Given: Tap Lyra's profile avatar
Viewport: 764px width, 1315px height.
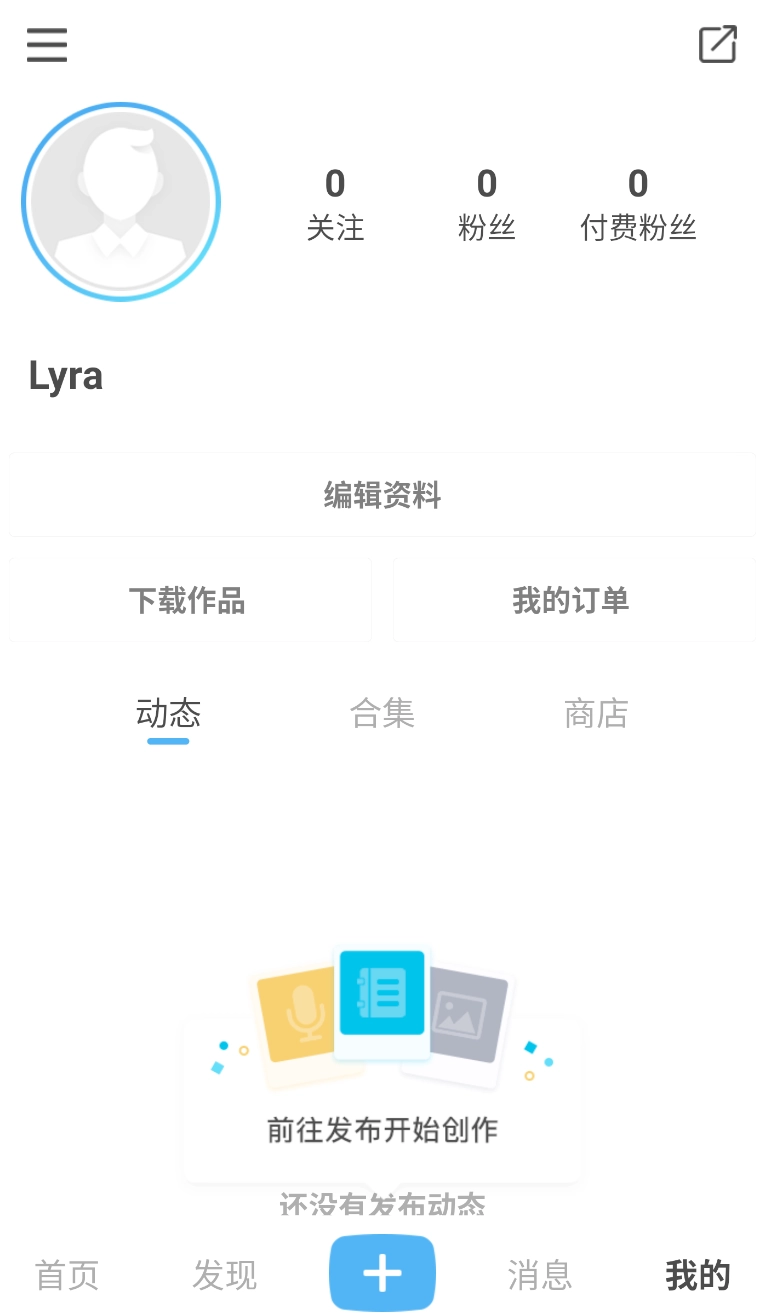Looking at the screenshot, I should (x=121, y=202).
